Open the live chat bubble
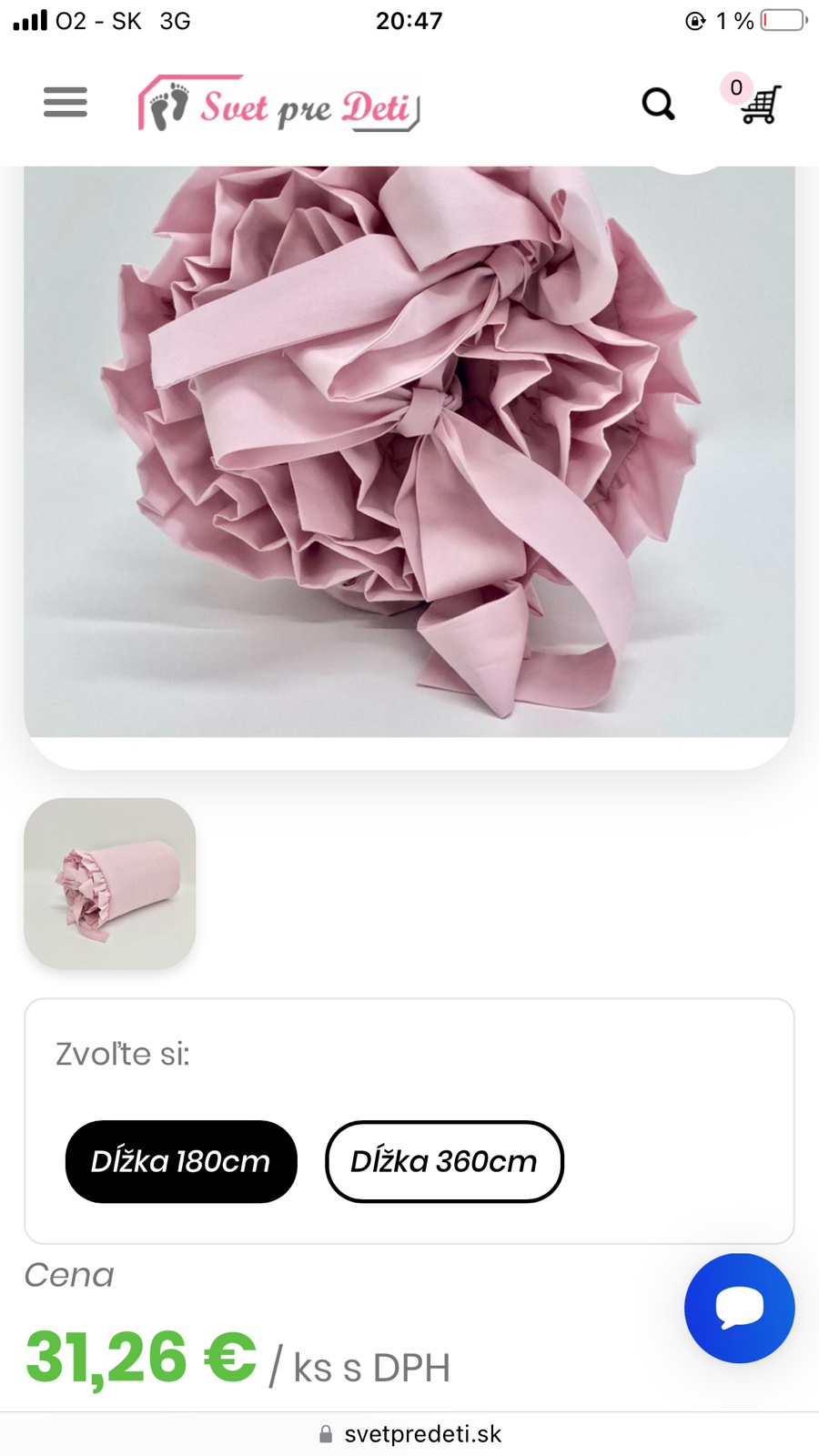Screen dimensions: 819x1456 (739, 1308)
